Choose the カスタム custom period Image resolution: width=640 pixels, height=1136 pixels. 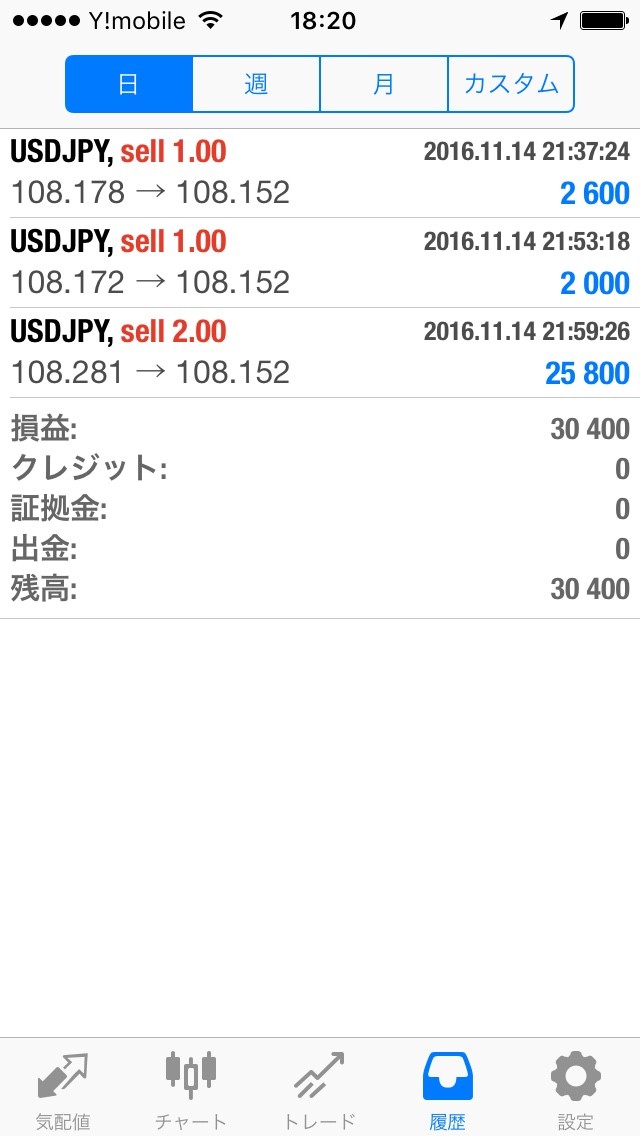pyautogui.click(x=511, y=84)
